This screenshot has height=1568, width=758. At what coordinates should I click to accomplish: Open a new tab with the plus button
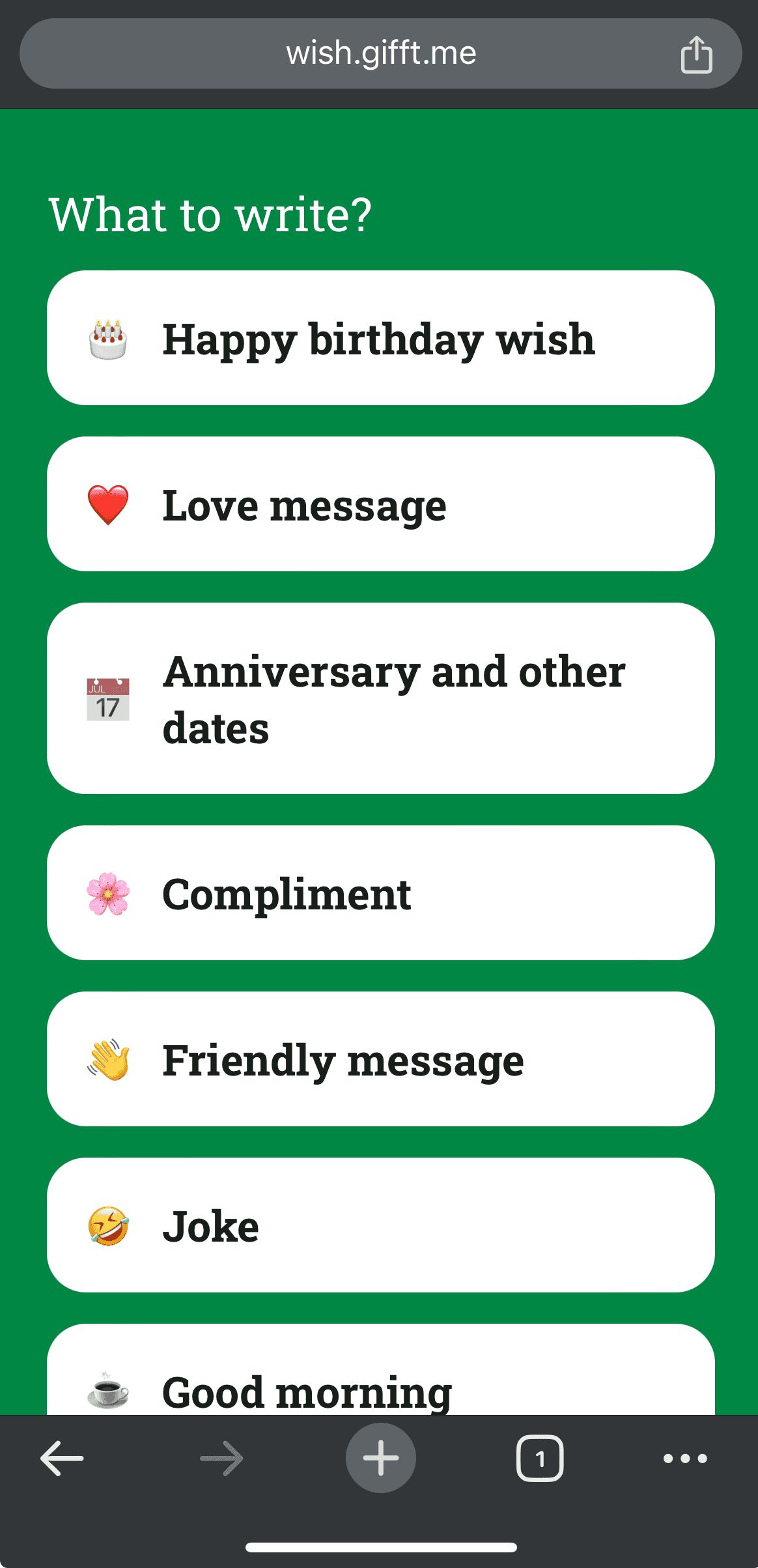point(381,1458)
